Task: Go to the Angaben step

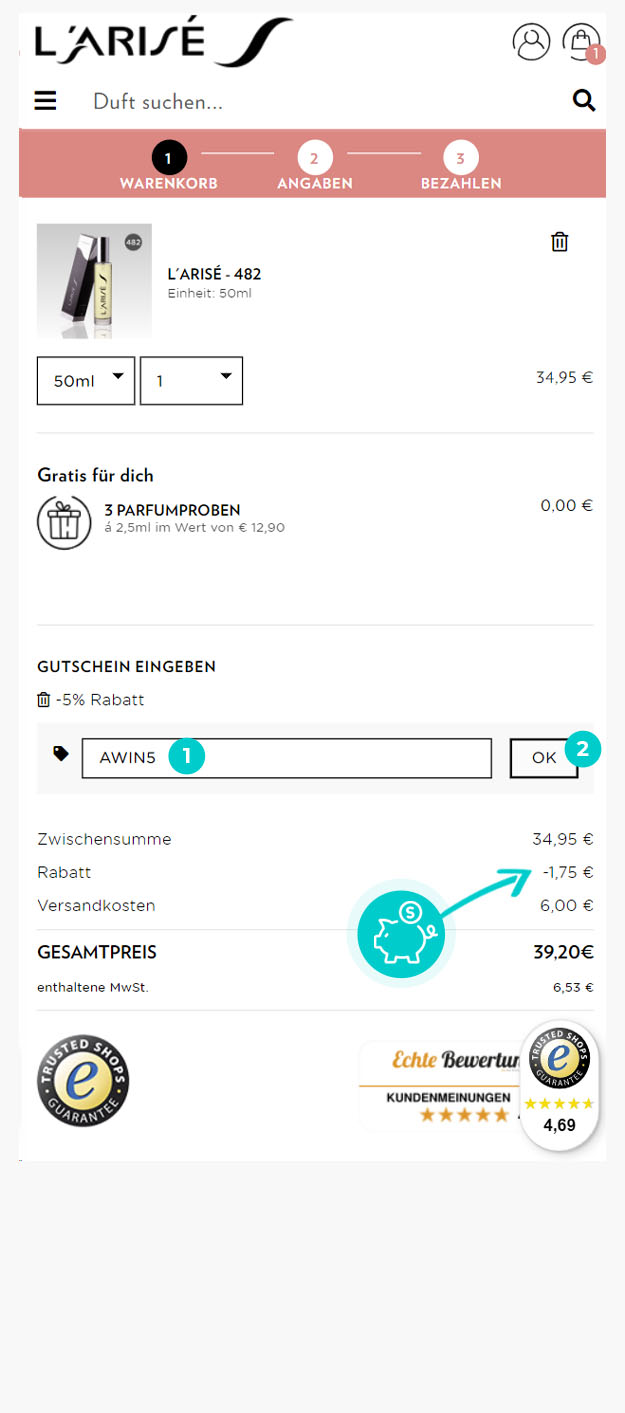Action: click(x=314, y=168)
